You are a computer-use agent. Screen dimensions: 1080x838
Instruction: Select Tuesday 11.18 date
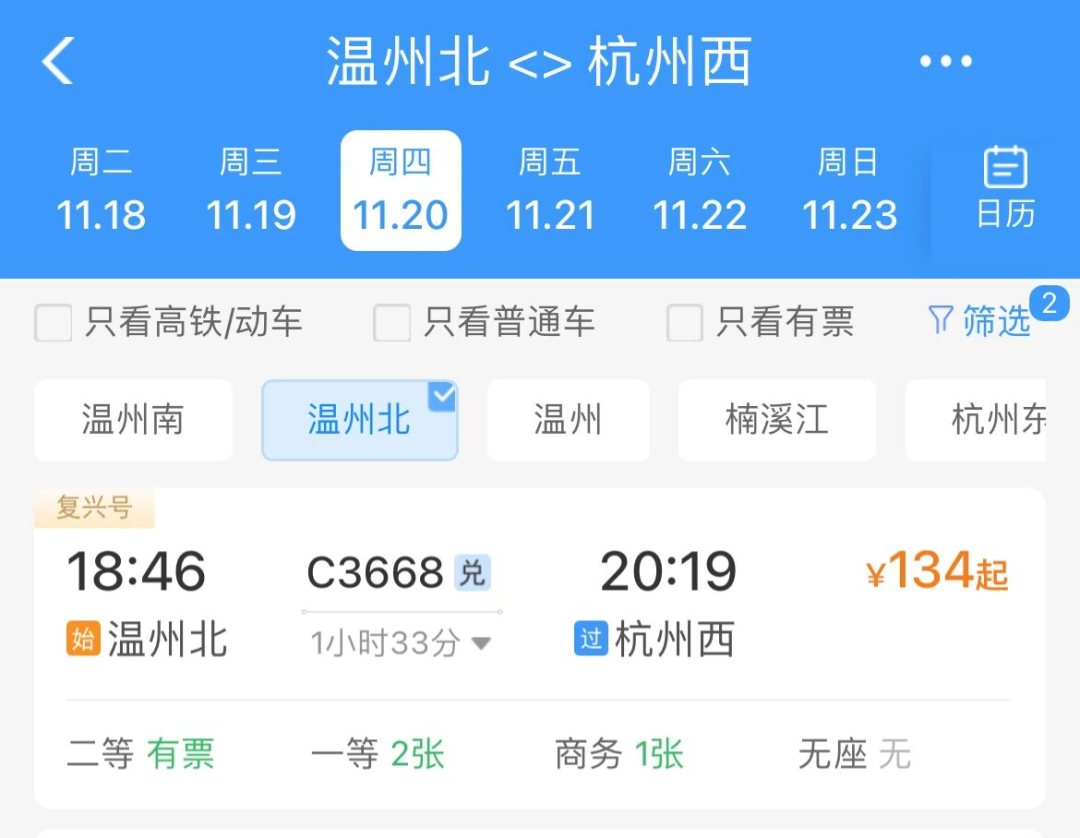tap(101, 190)
